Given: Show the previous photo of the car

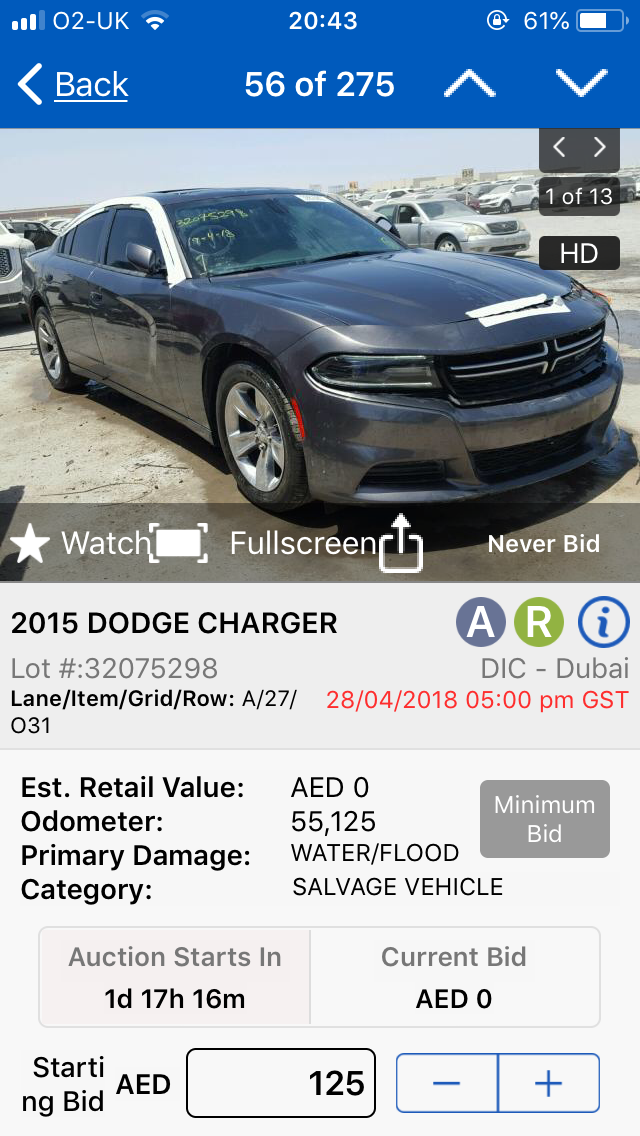Looking at the screenshot, I should (559, 148).
